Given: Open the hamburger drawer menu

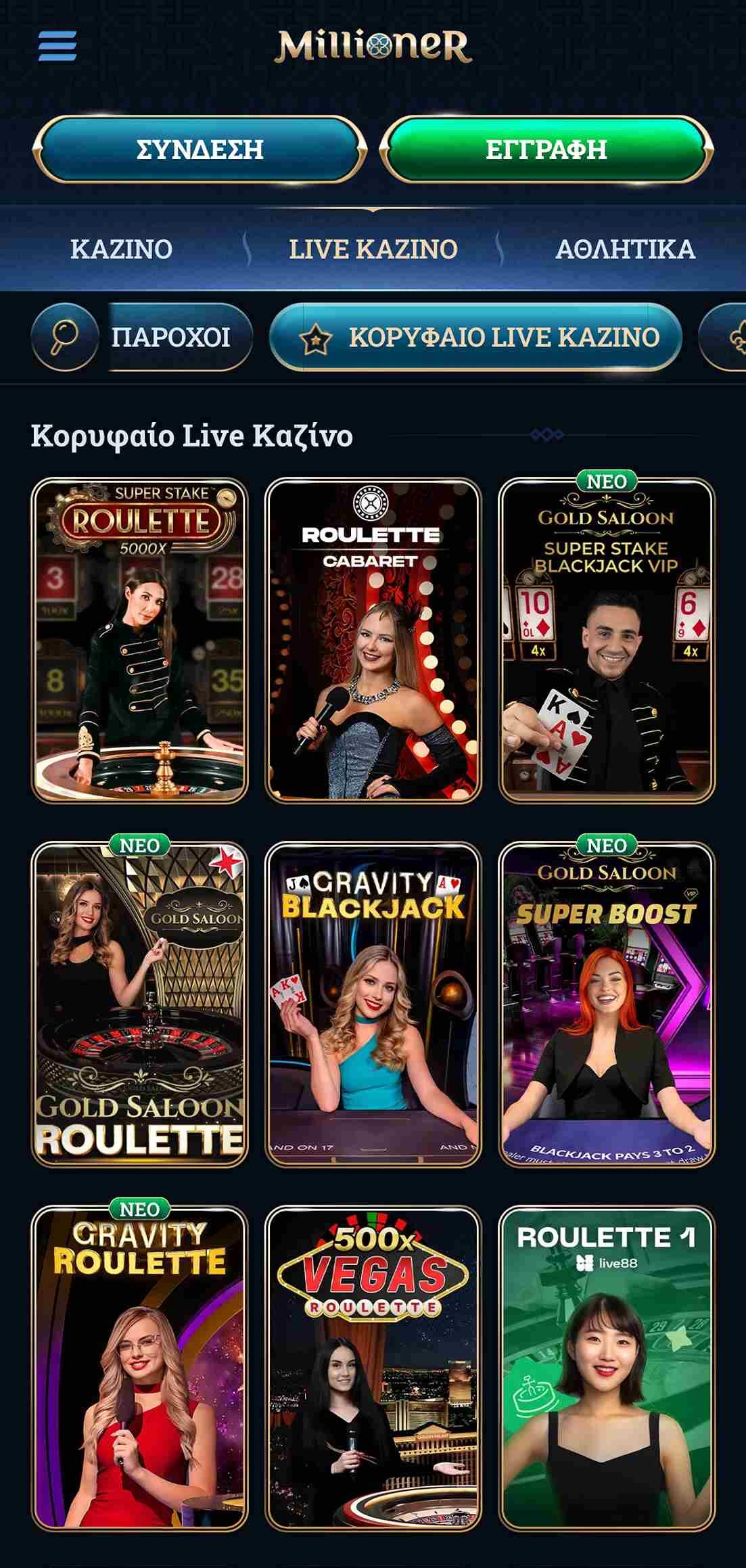Looking at the screenshot, I should [x=57, y=46].
